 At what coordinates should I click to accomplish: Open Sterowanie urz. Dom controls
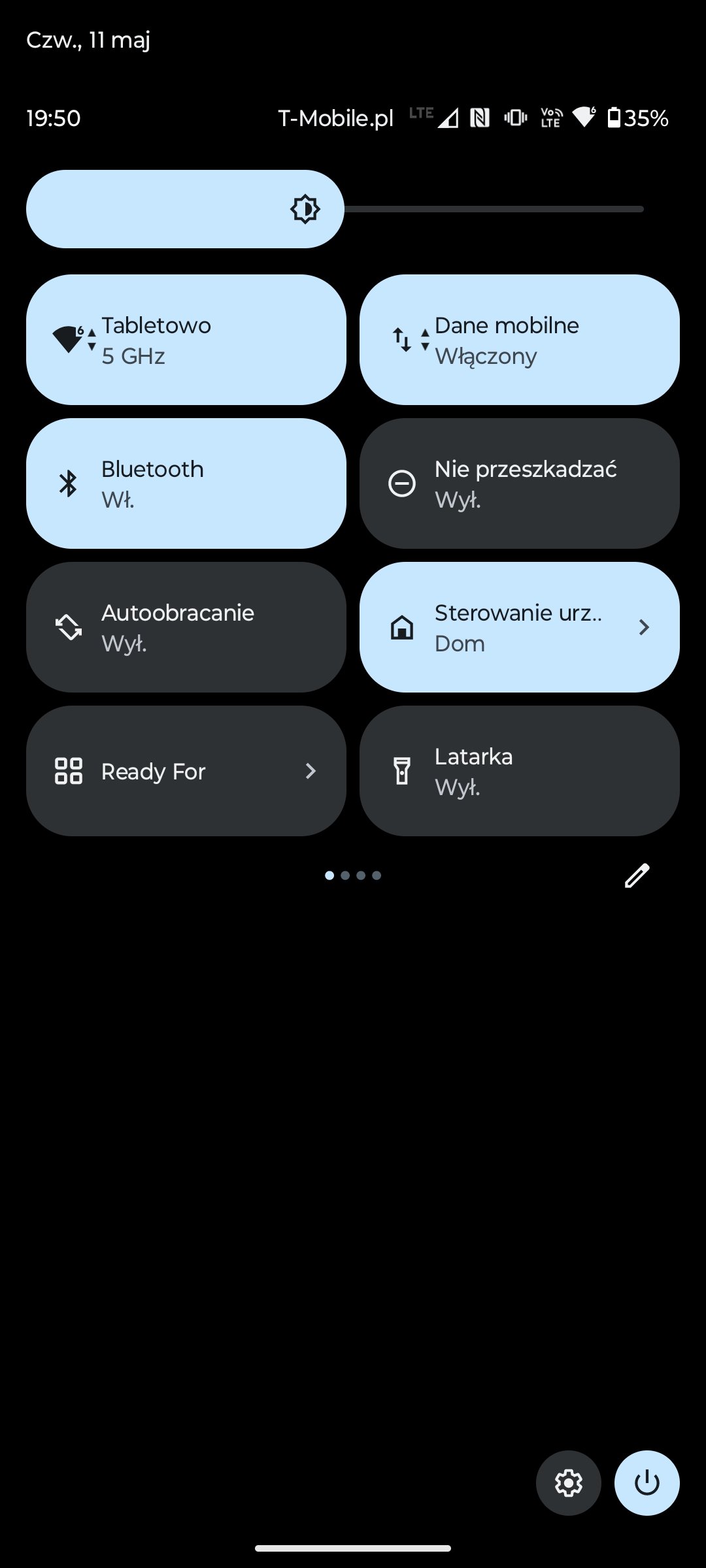point(520,627)
